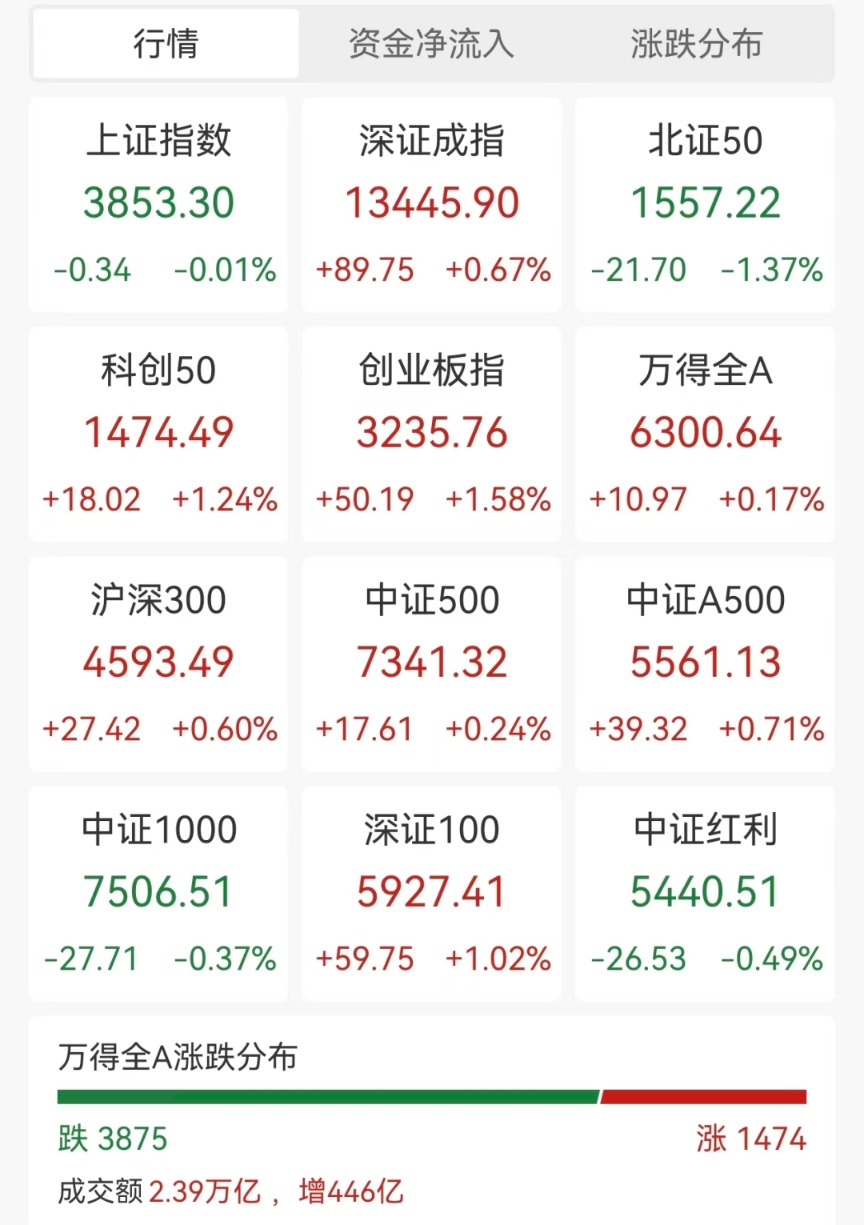
Task: Select the 深证成指 quote
Action: tap(430, 200)
